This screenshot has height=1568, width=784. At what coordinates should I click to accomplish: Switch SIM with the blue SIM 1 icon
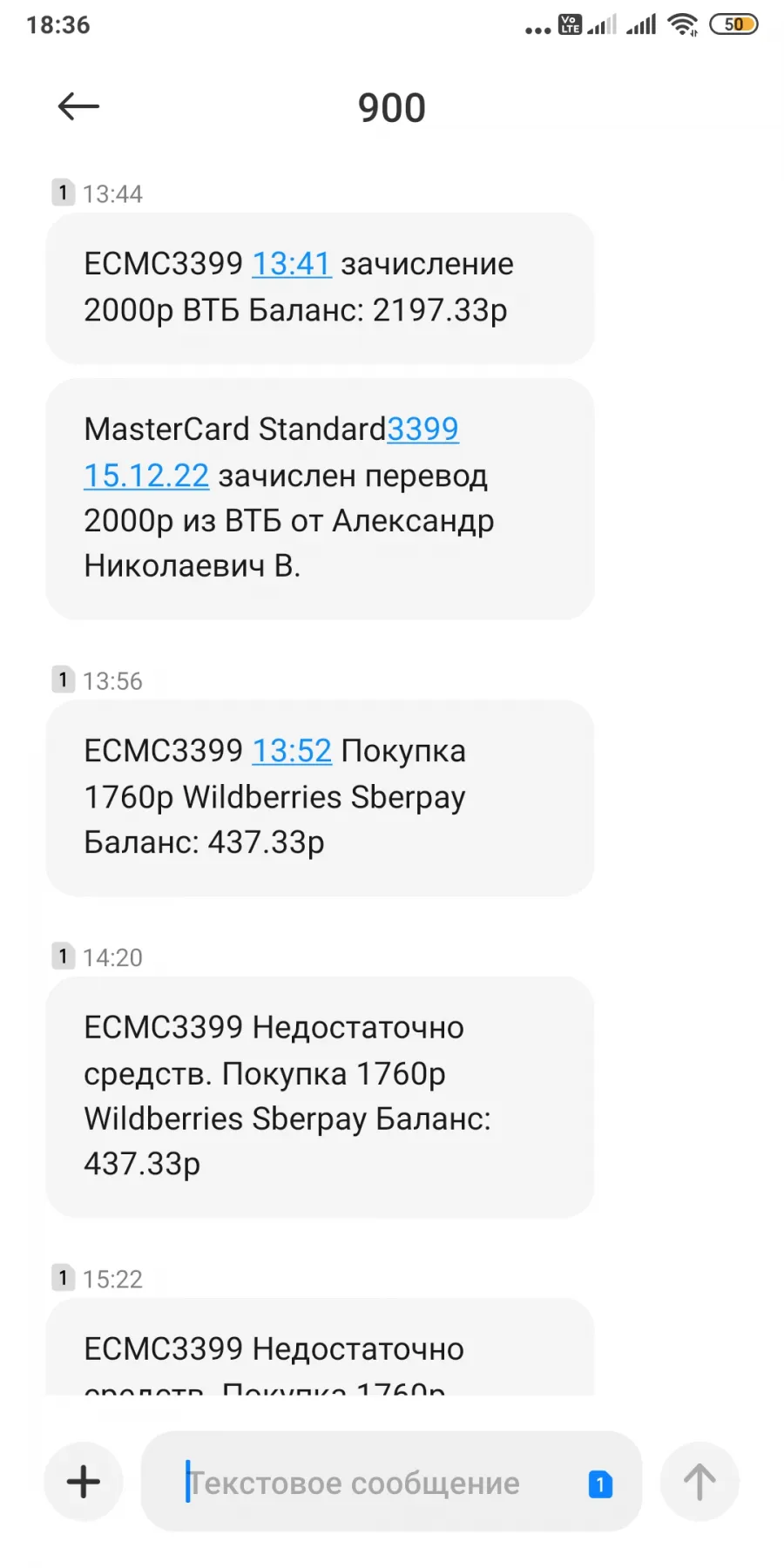tap(600, 1484)
